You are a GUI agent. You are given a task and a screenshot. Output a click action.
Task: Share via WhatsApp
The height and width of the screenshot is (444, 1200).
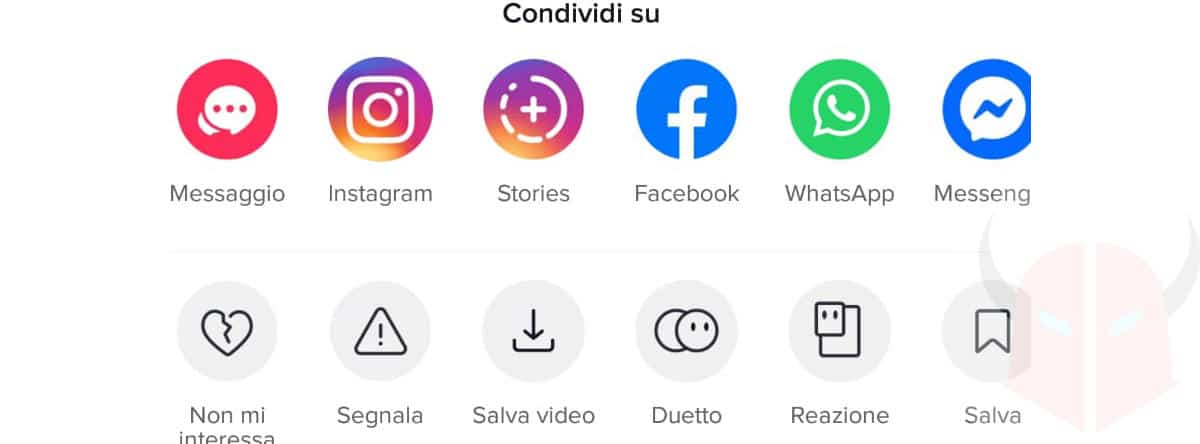(x=839, y=110)
